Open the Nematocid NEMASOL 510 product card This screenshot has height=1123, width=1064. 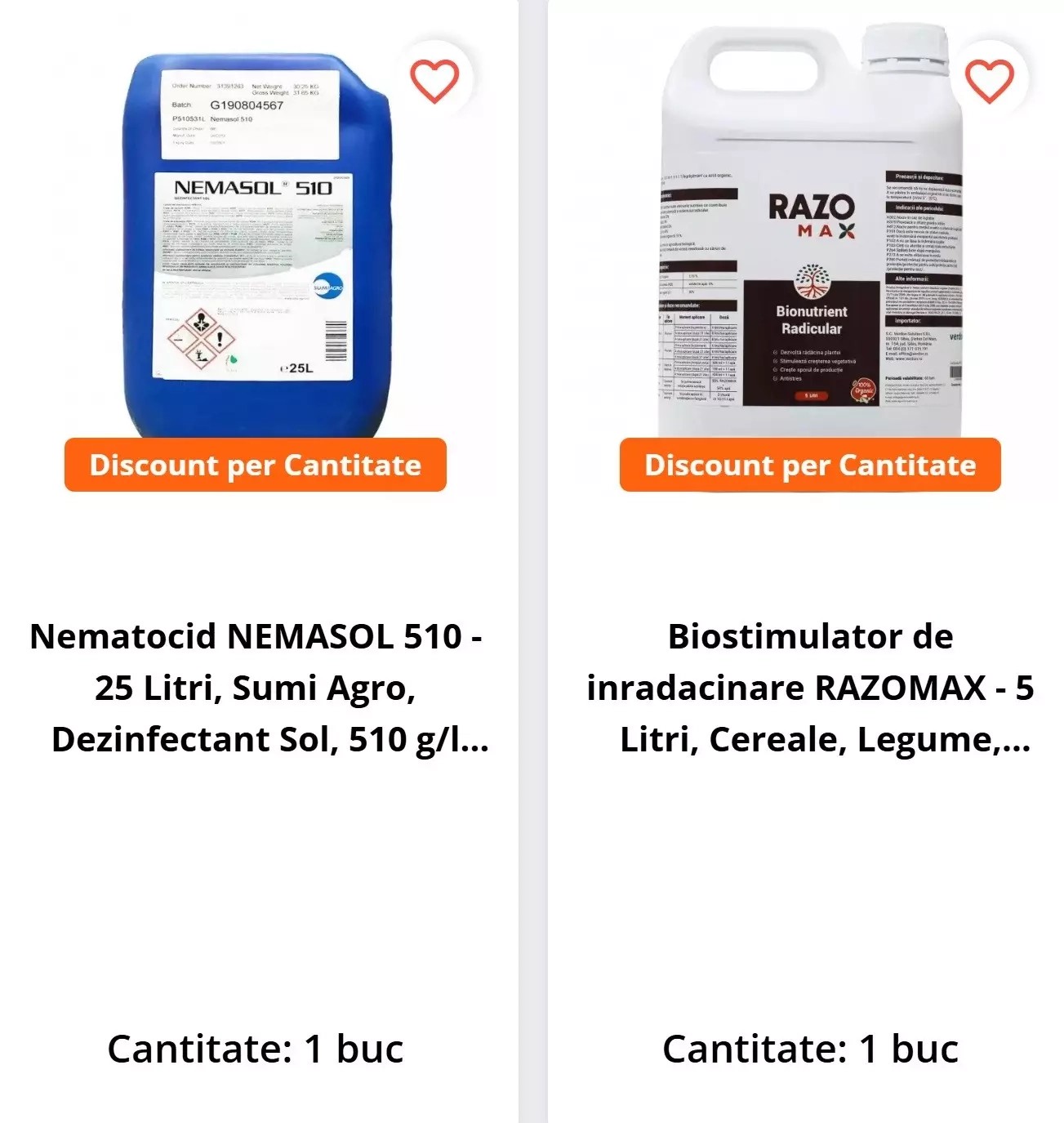[259, 687]
